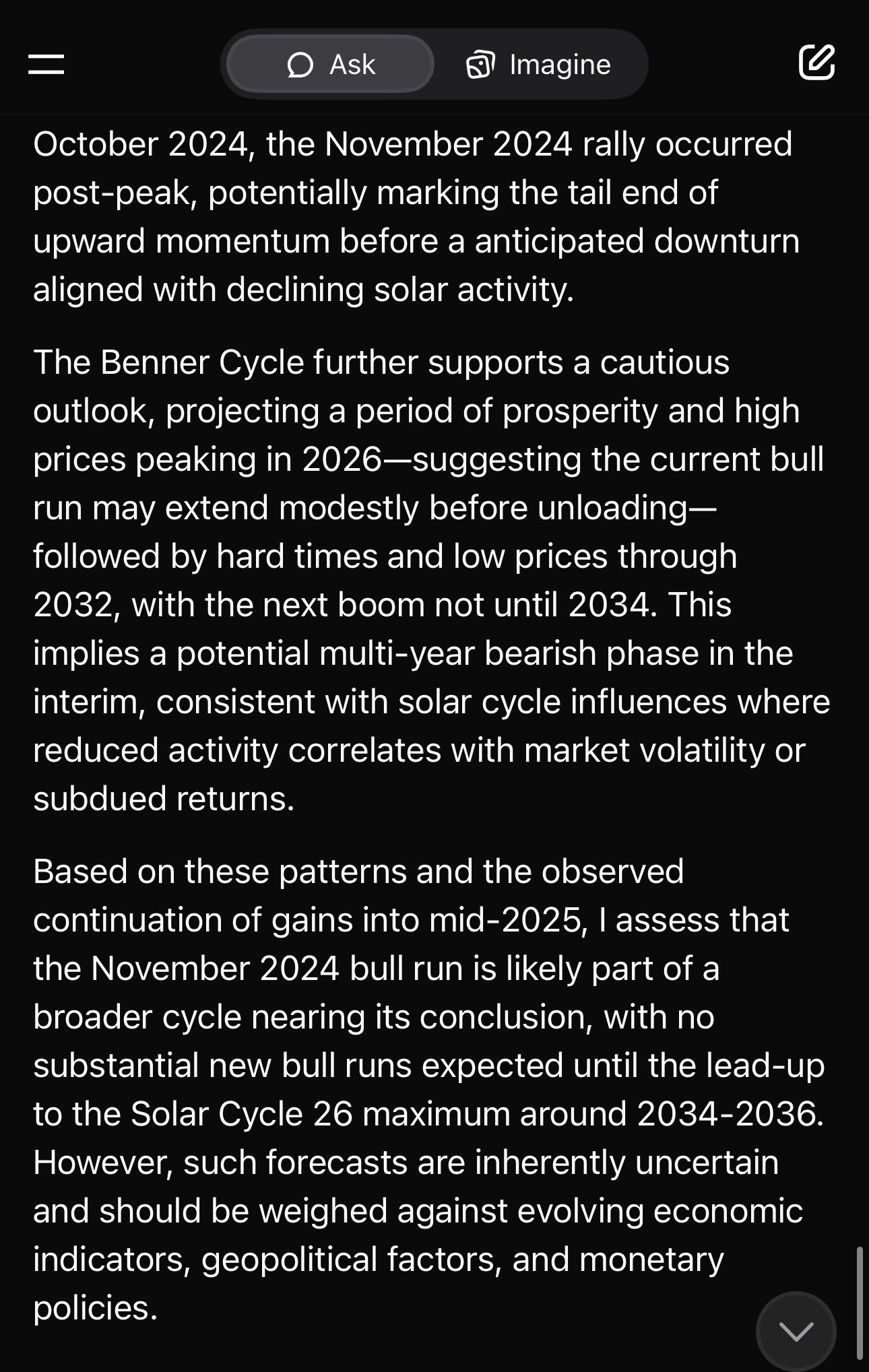This screenshot has height=1372, width=869.
Task: Open the side menu
Action: (46, 65)
